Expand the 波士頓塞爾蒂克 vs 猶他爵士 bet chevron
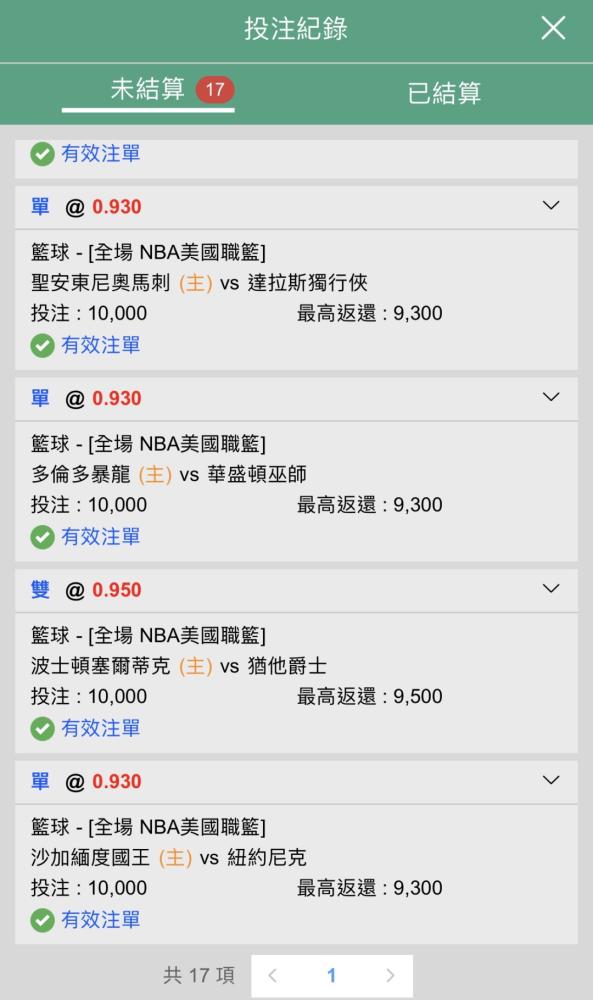593x1000 pixels. (551, 588)
